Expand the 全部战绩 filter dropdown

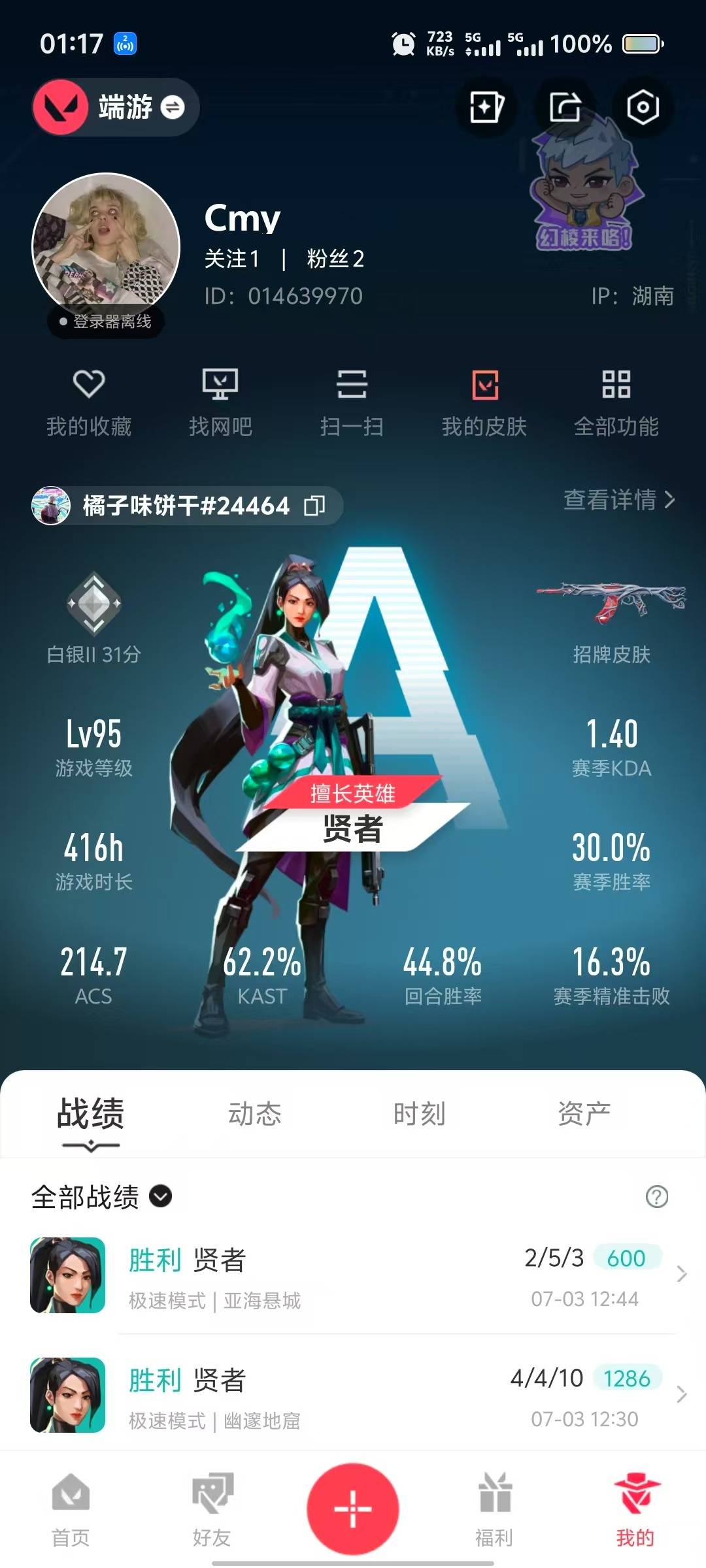(101, 1196)
